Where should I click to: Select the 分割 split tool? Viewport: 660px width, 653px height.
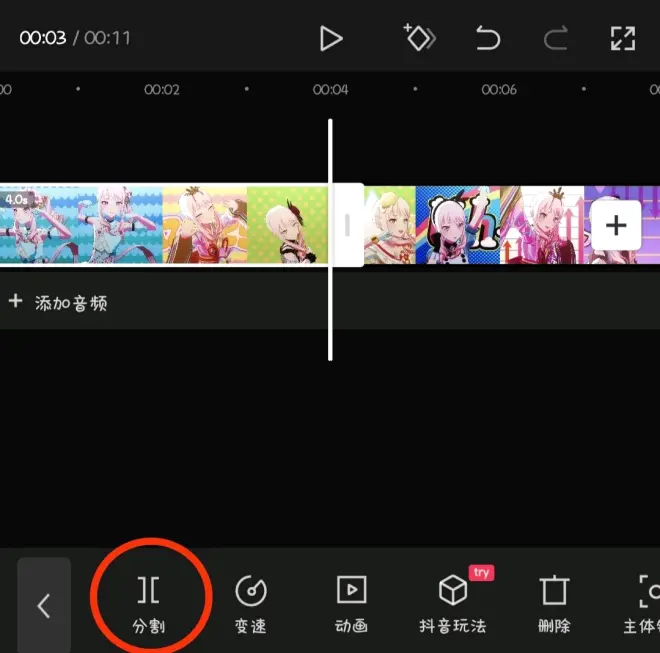[149, 603]
